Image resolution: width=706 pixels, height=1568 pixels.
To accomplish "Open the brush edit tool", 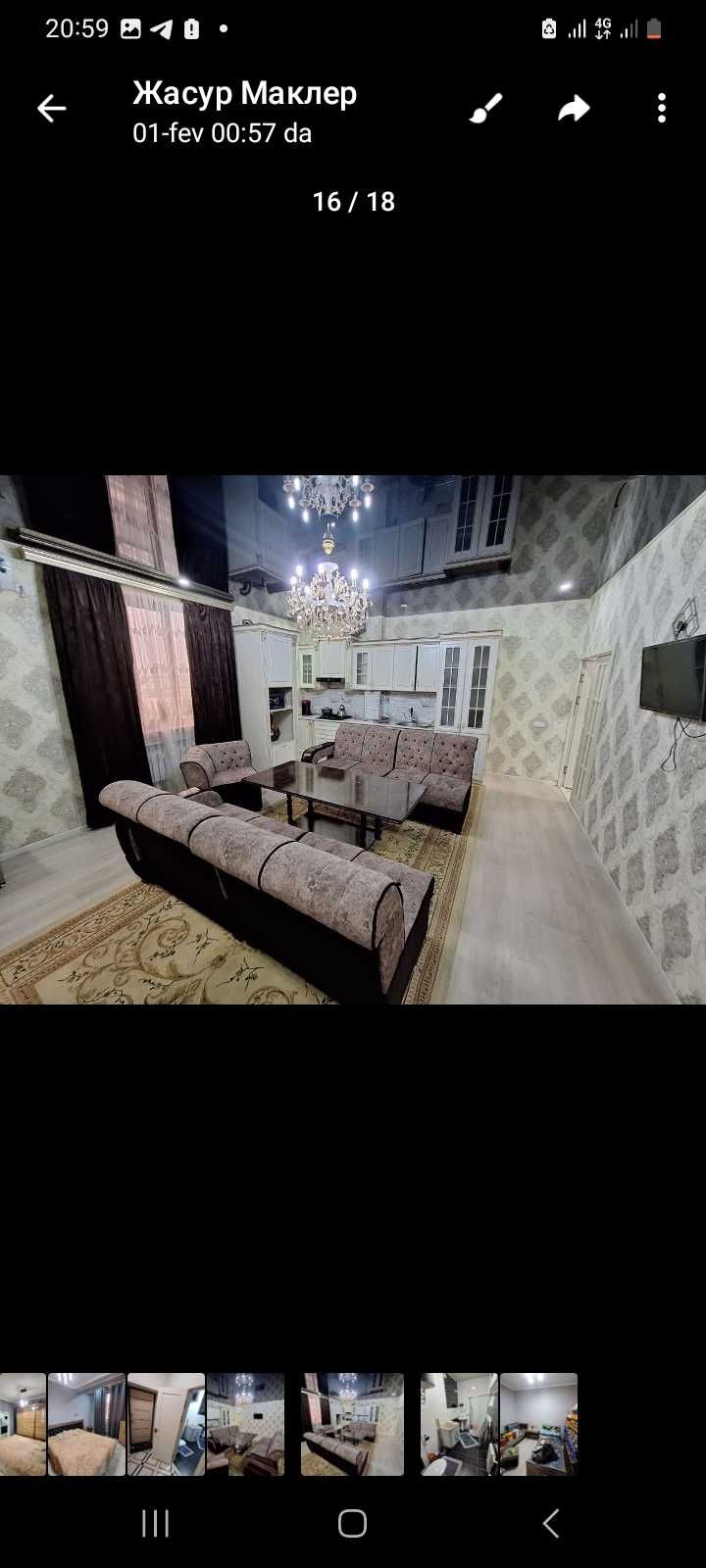I will pyautogui.click(x=485, y=109).
